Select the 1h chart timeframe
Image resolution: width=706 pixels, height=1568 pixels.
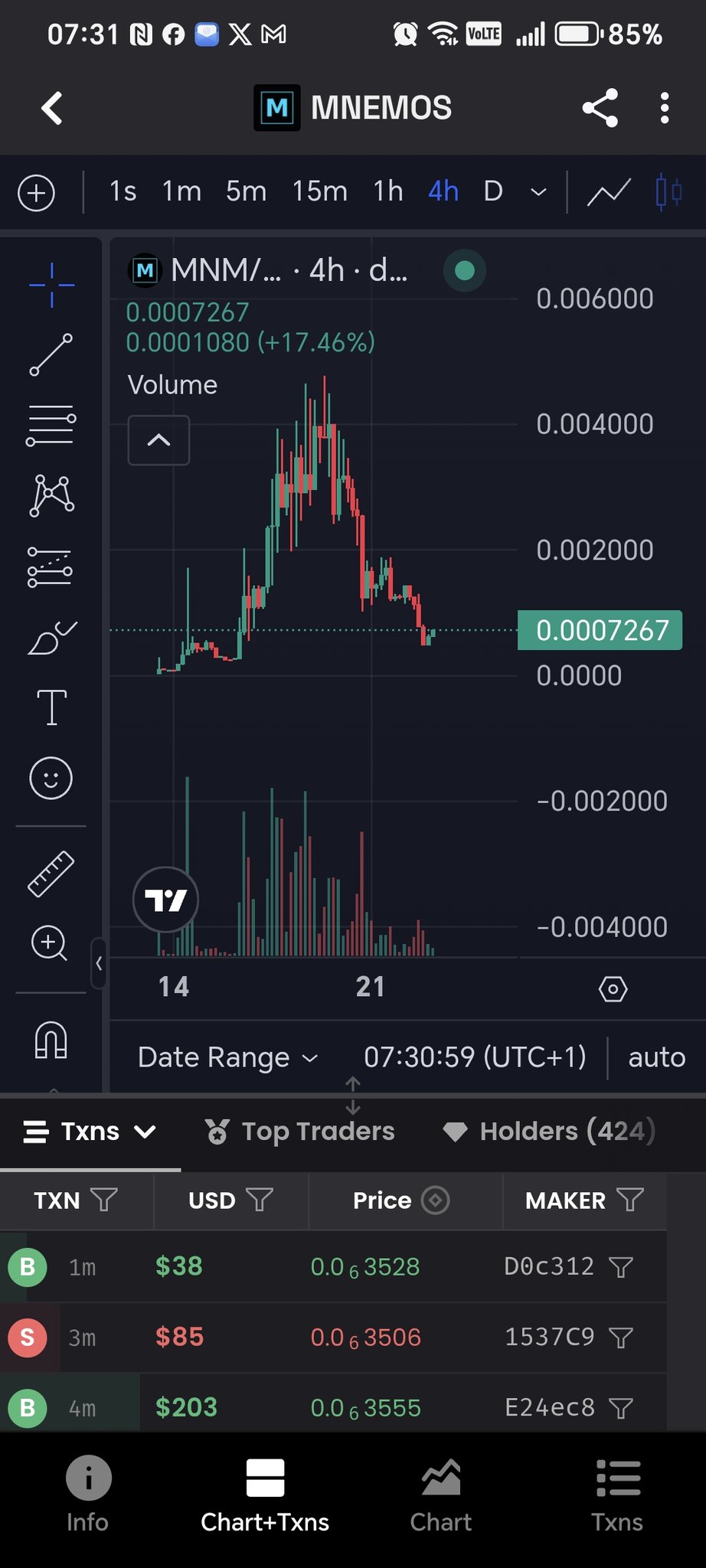(388, 191)
